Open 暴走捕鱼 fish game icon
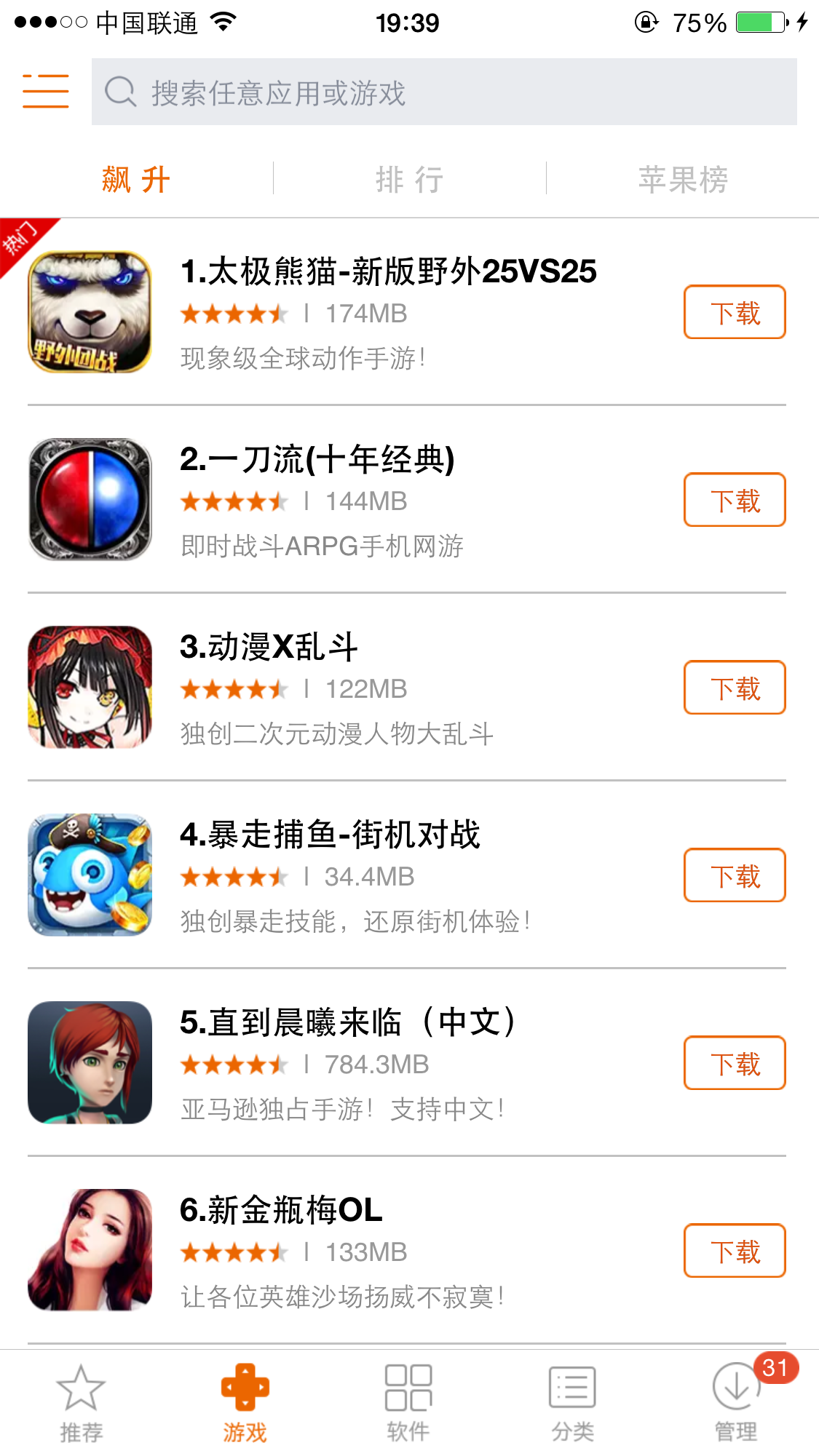The width and height of the screenshot is (819, 1456). point(89,875)
